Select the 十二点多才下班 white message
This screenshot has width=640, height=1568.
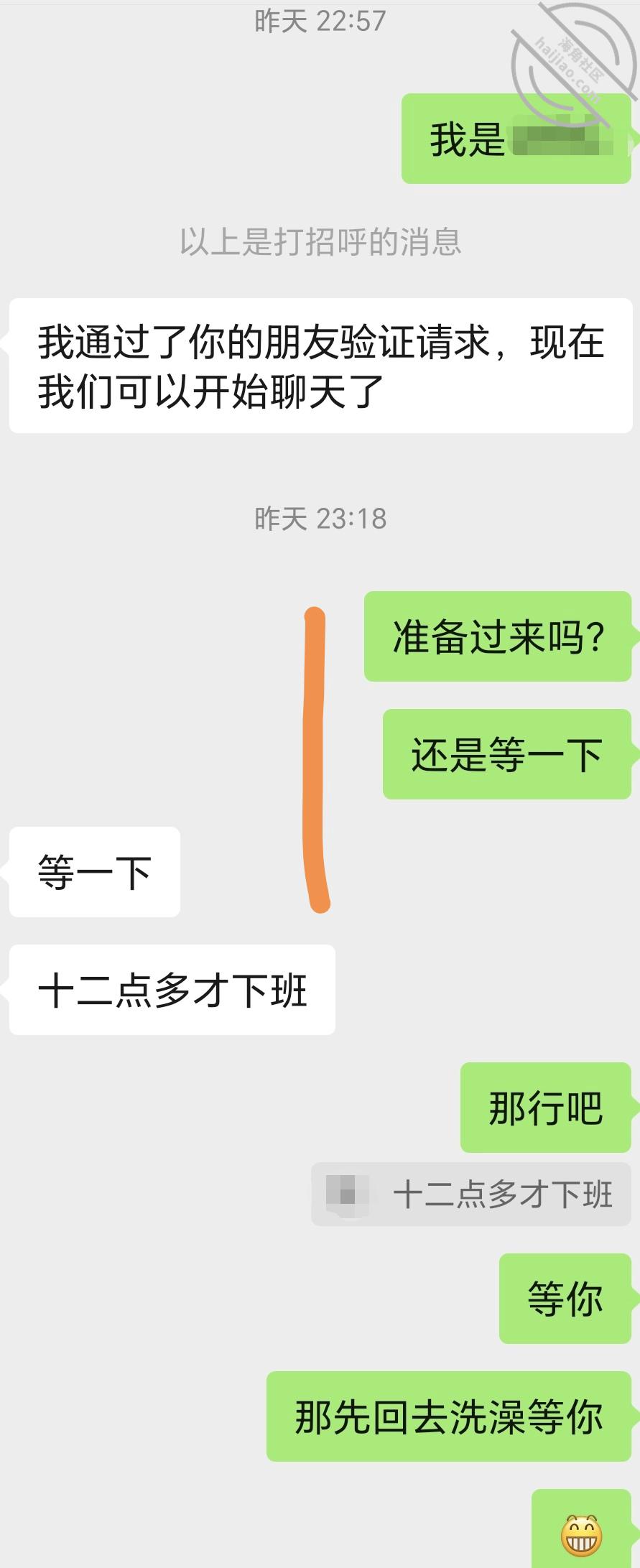tap(171, 990)
